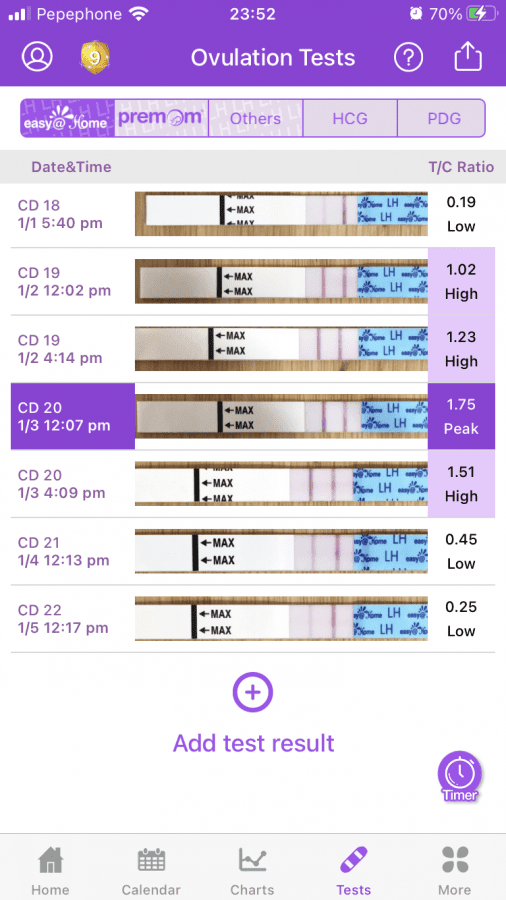Tap the gold level 9 badge

[95, 57]
